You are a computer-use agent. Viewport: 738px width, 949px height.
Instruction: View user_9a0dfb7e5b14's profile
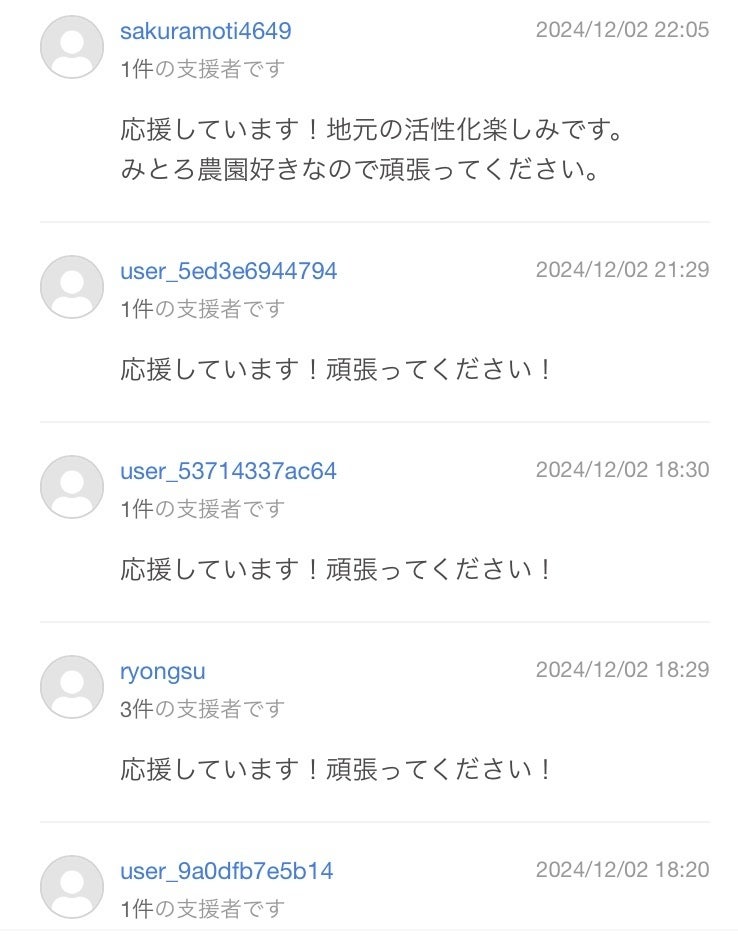coord(226,871)
